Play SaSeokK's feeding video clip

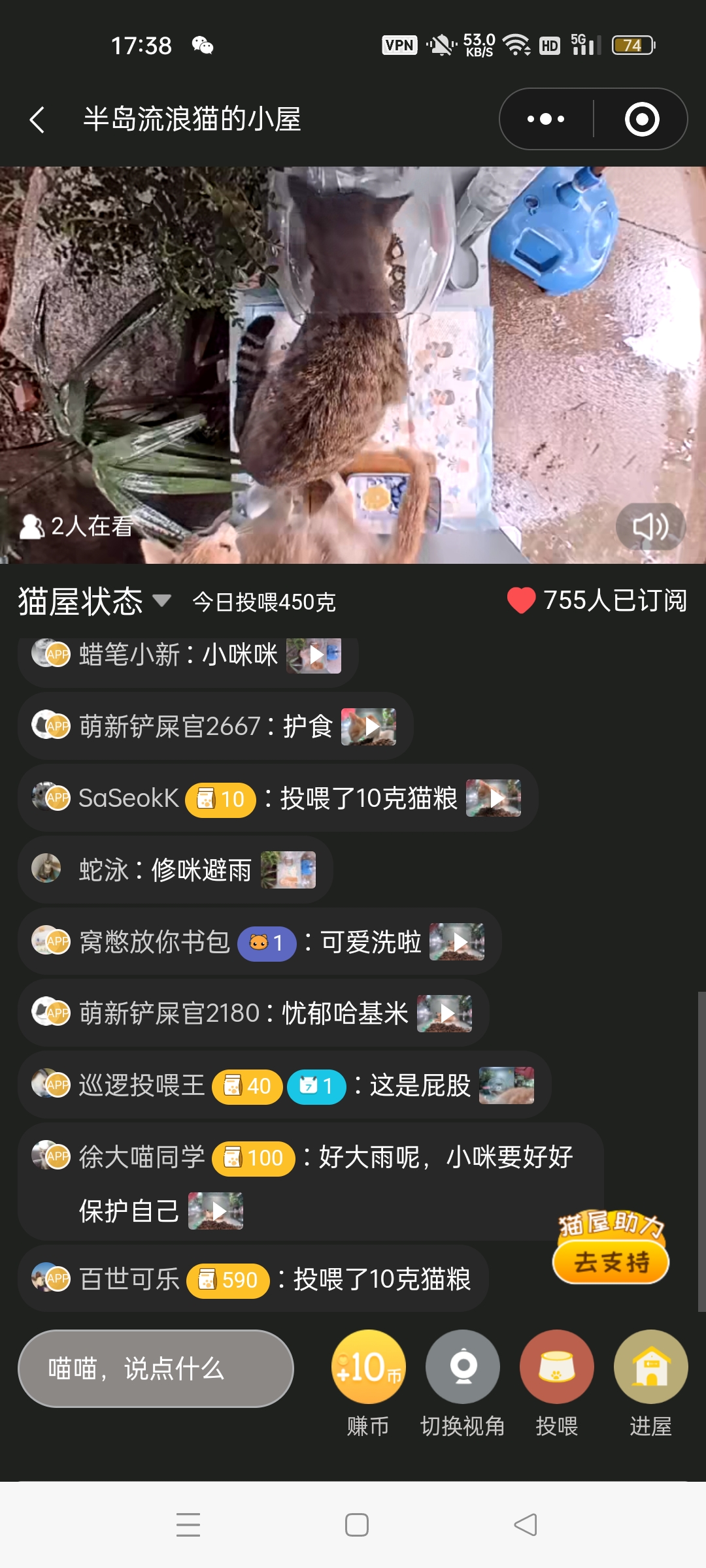click(x=494, y=798)
